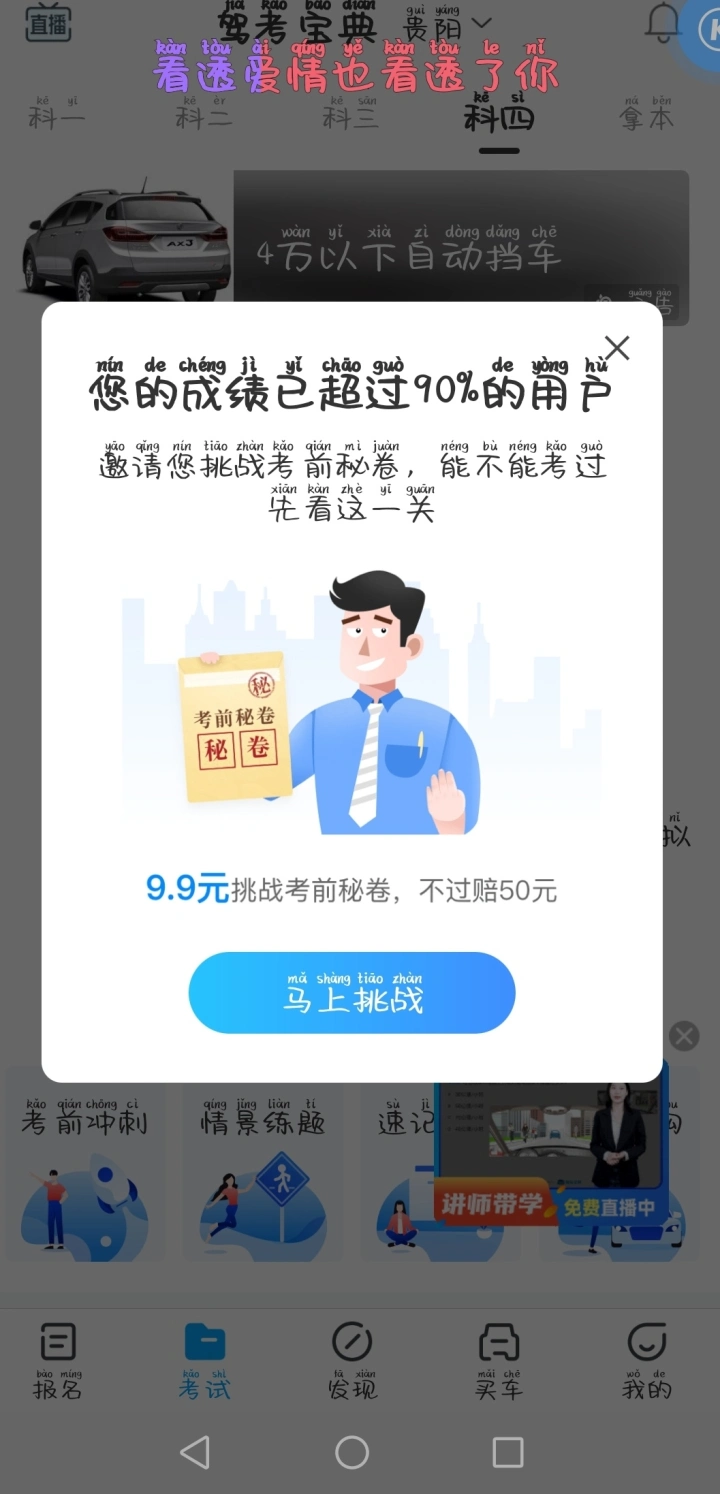Dismiss the floating live stream window

click(x=684, y=1036)
